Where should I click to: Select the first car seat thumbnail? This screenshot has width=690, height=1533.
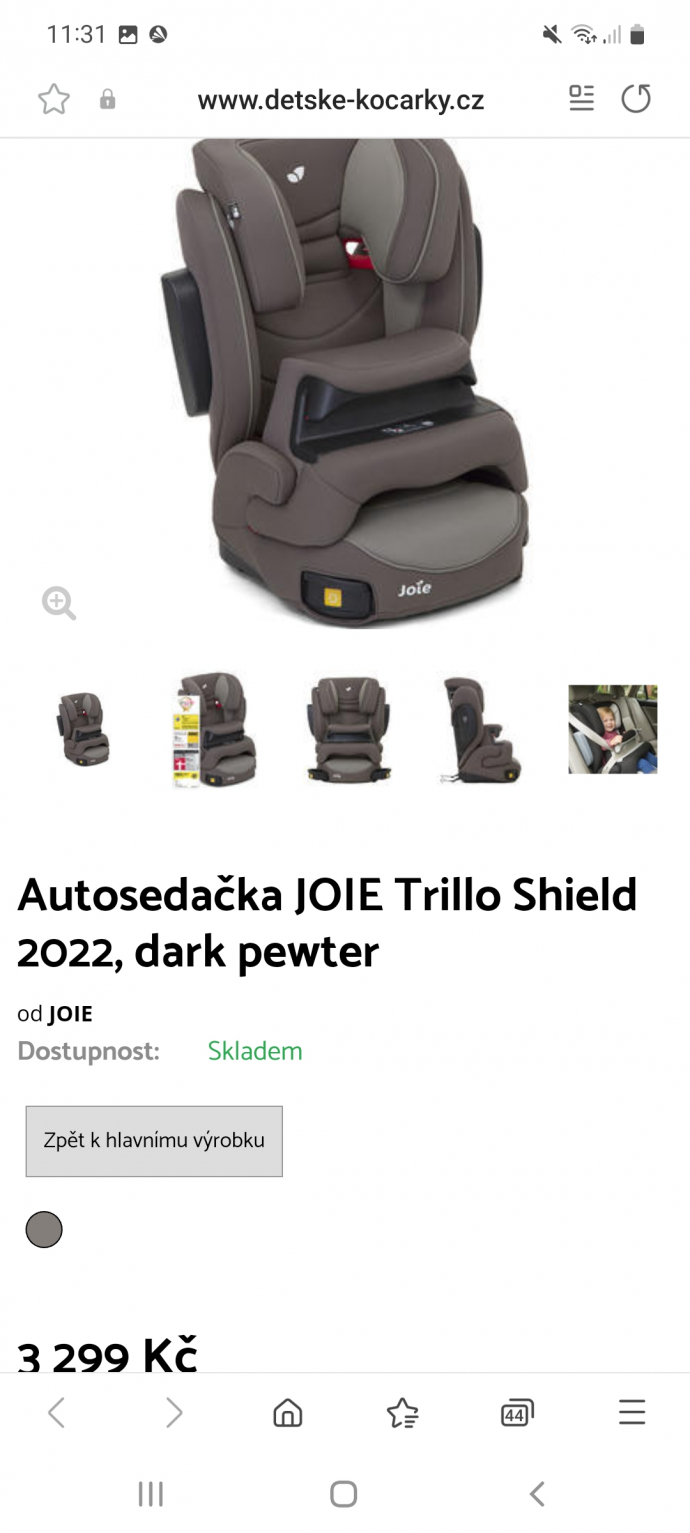(83, 729)
